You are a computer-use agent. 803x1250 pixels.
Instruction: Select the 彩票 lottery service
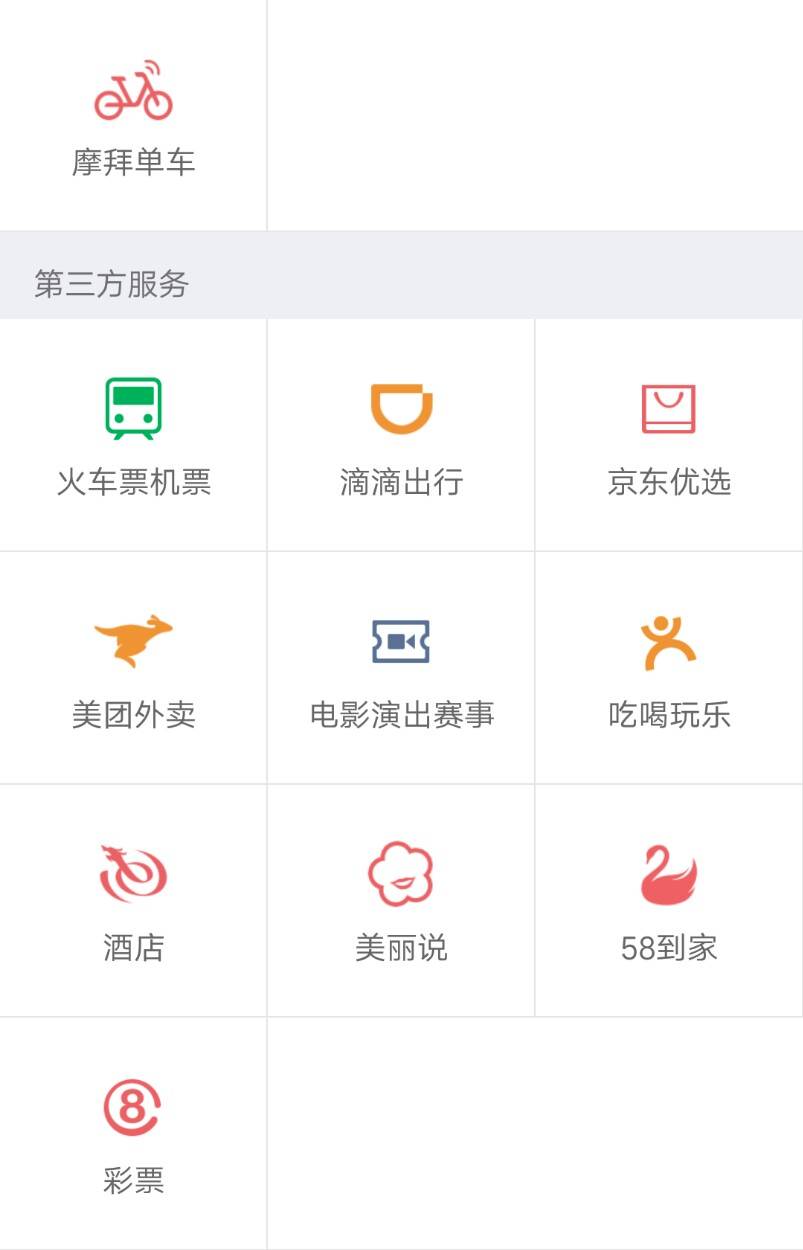coord(133,1133)
